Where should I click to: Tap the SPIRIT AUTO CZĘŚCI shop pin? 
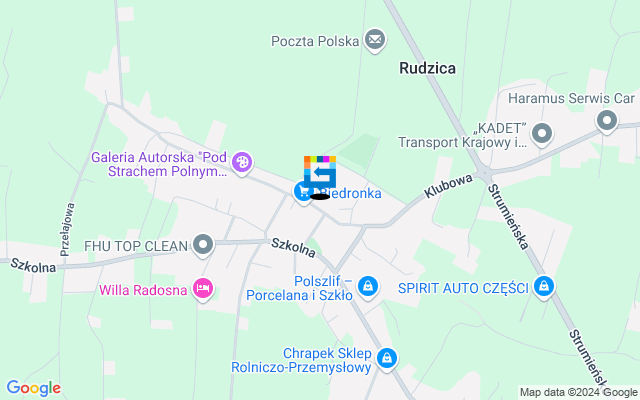point(543,287)
